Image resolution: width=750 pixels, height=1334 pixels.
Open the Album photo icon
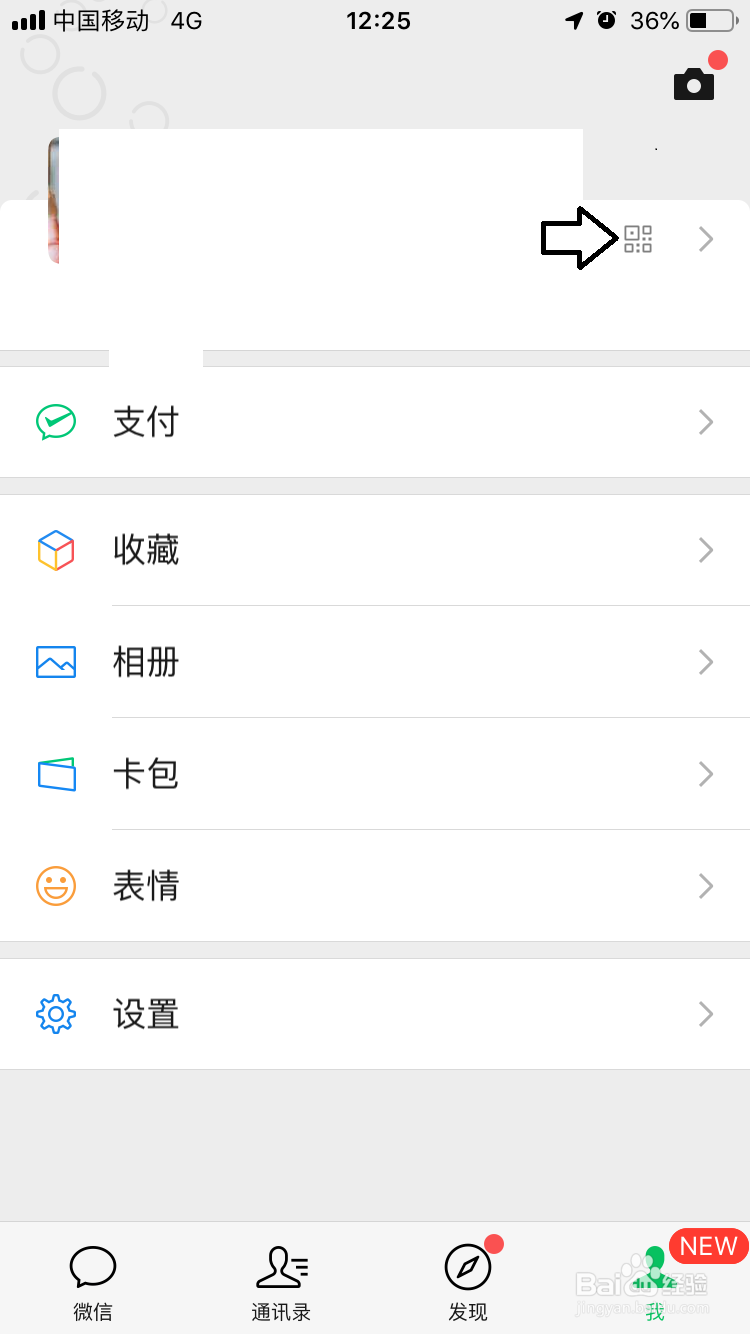(55, 662)
